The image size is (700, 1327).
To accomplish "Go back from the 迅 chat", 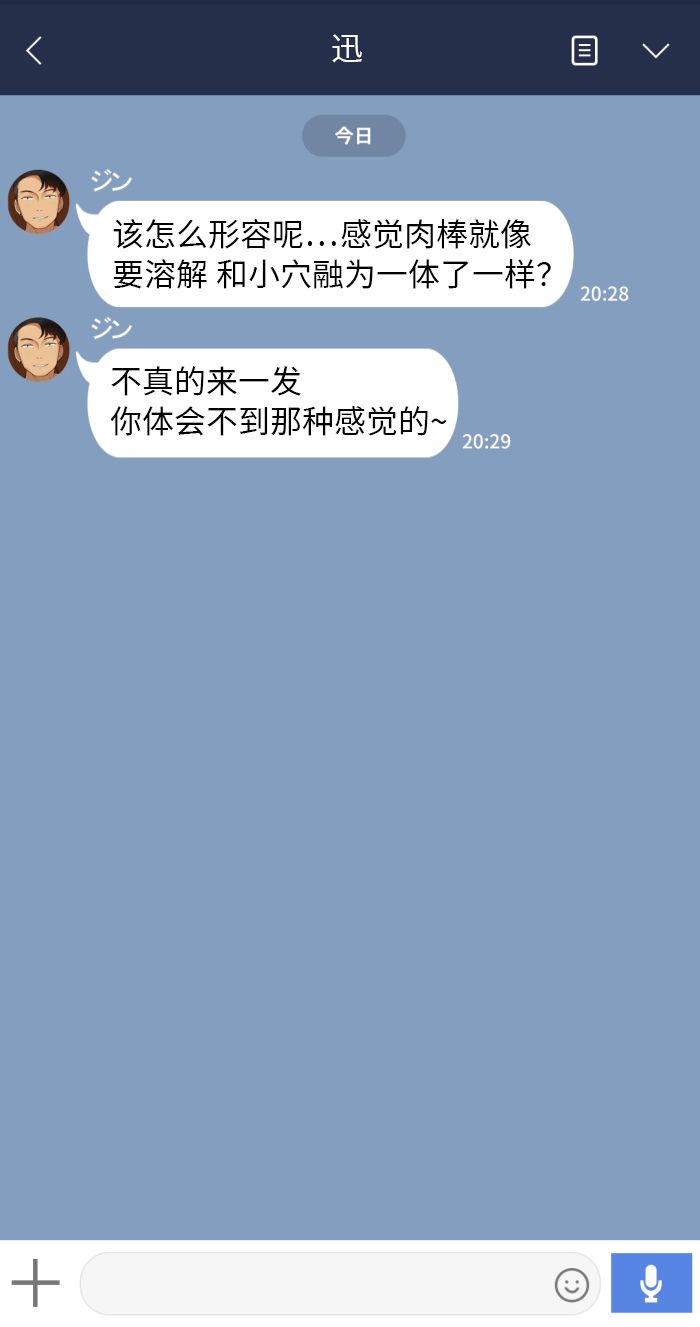I will (34, 50).
